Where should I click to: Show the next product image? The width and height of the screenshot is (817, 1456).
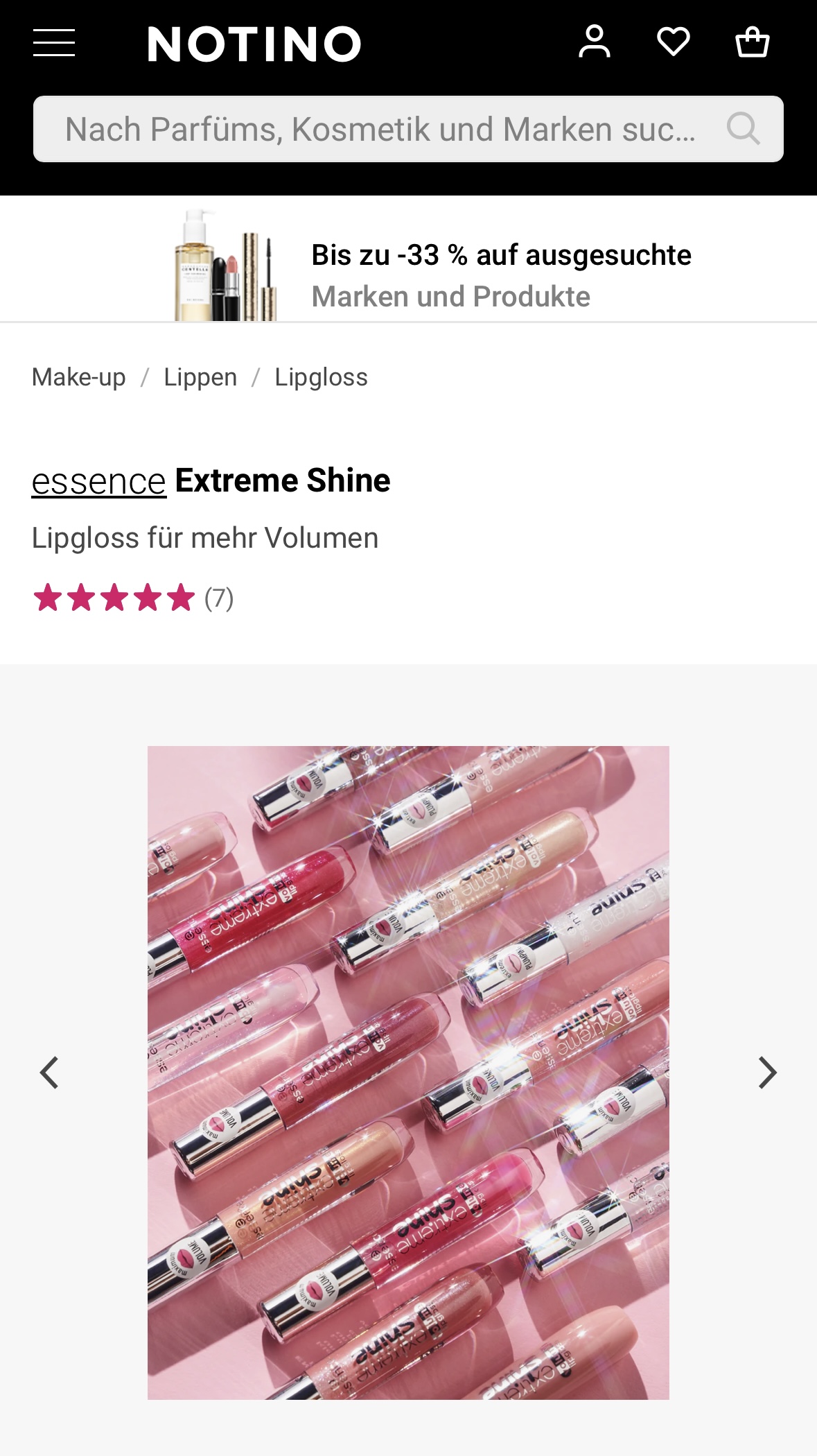pos(767,1073)
